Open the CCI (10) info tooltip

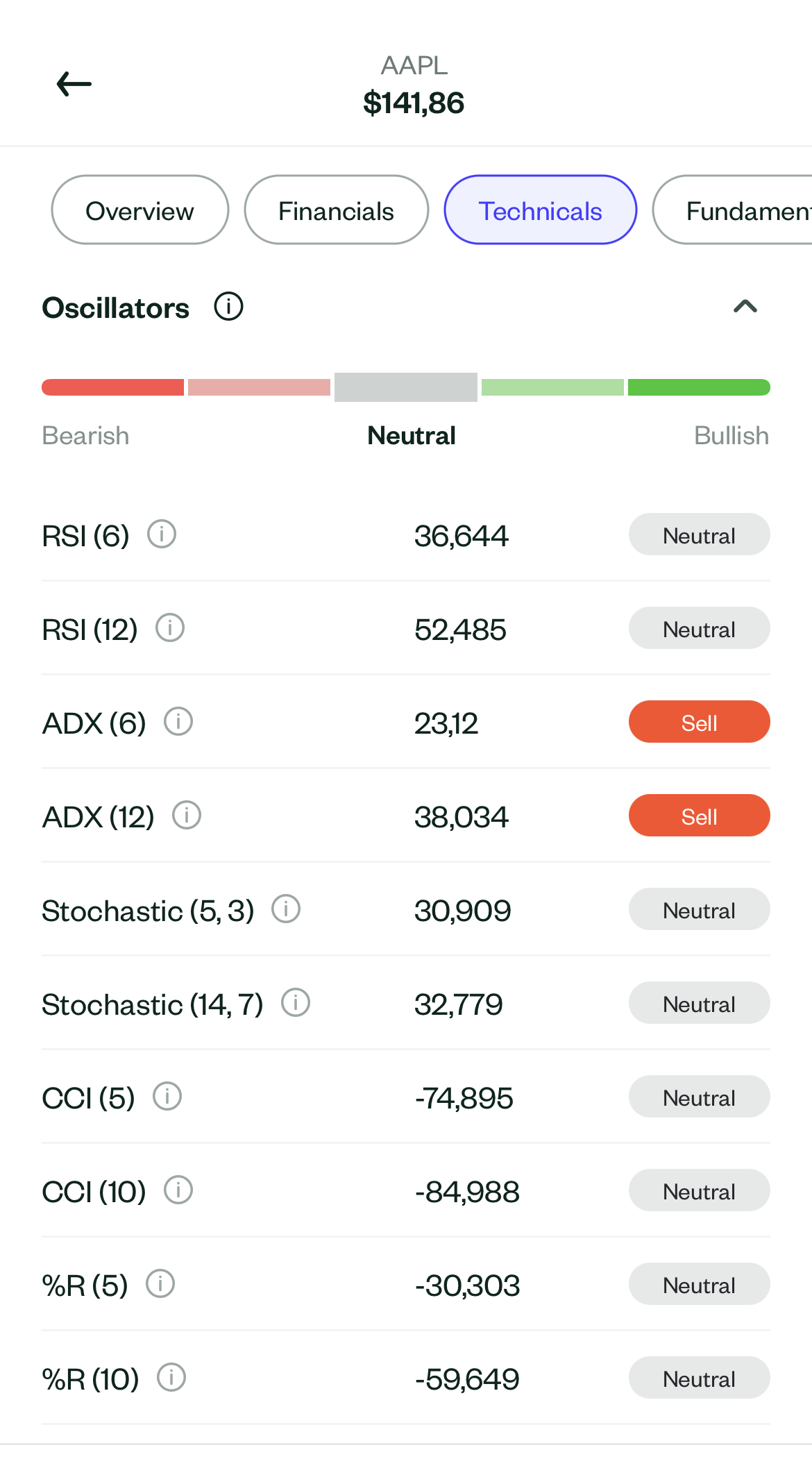pos(178,1190)
